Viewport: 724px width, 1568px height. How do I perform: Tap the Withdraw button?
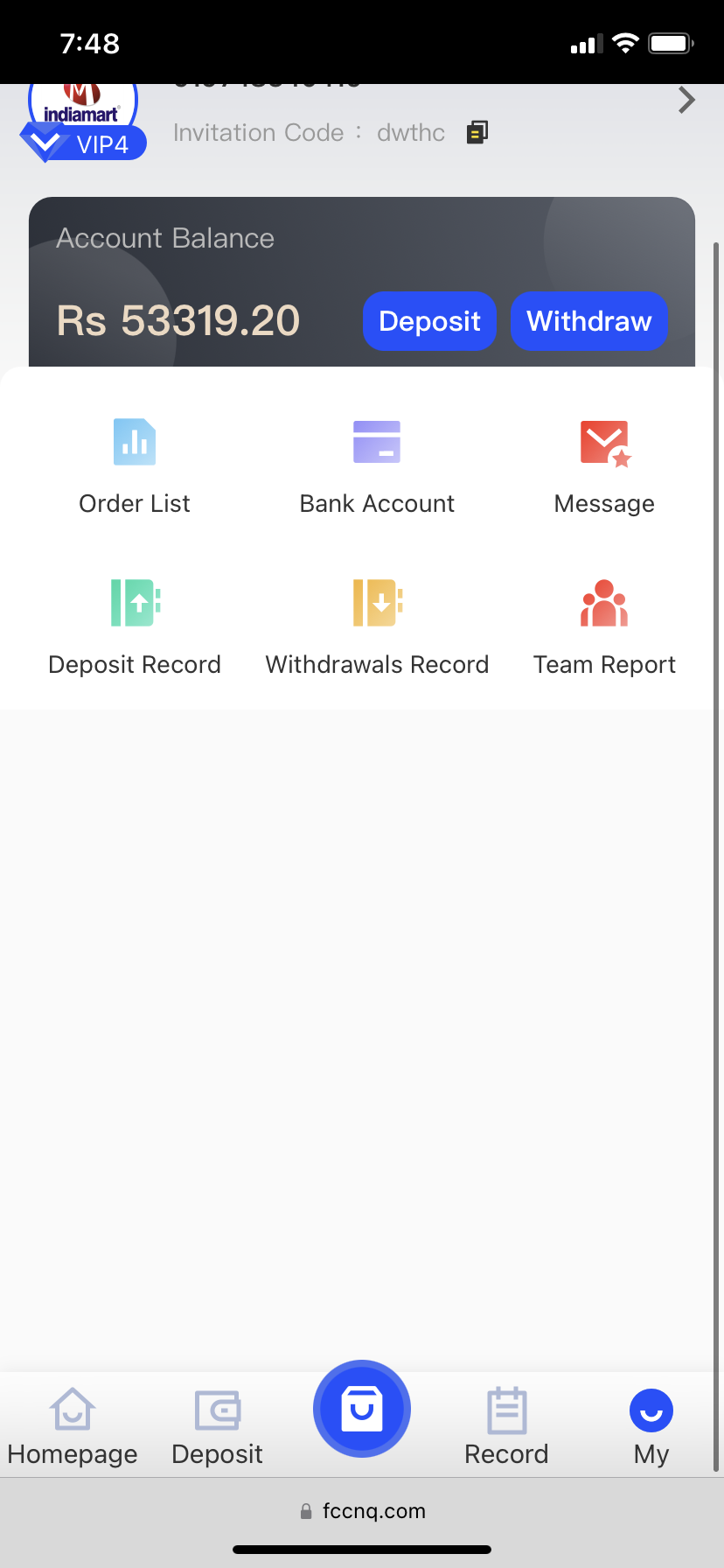(588, 321)
